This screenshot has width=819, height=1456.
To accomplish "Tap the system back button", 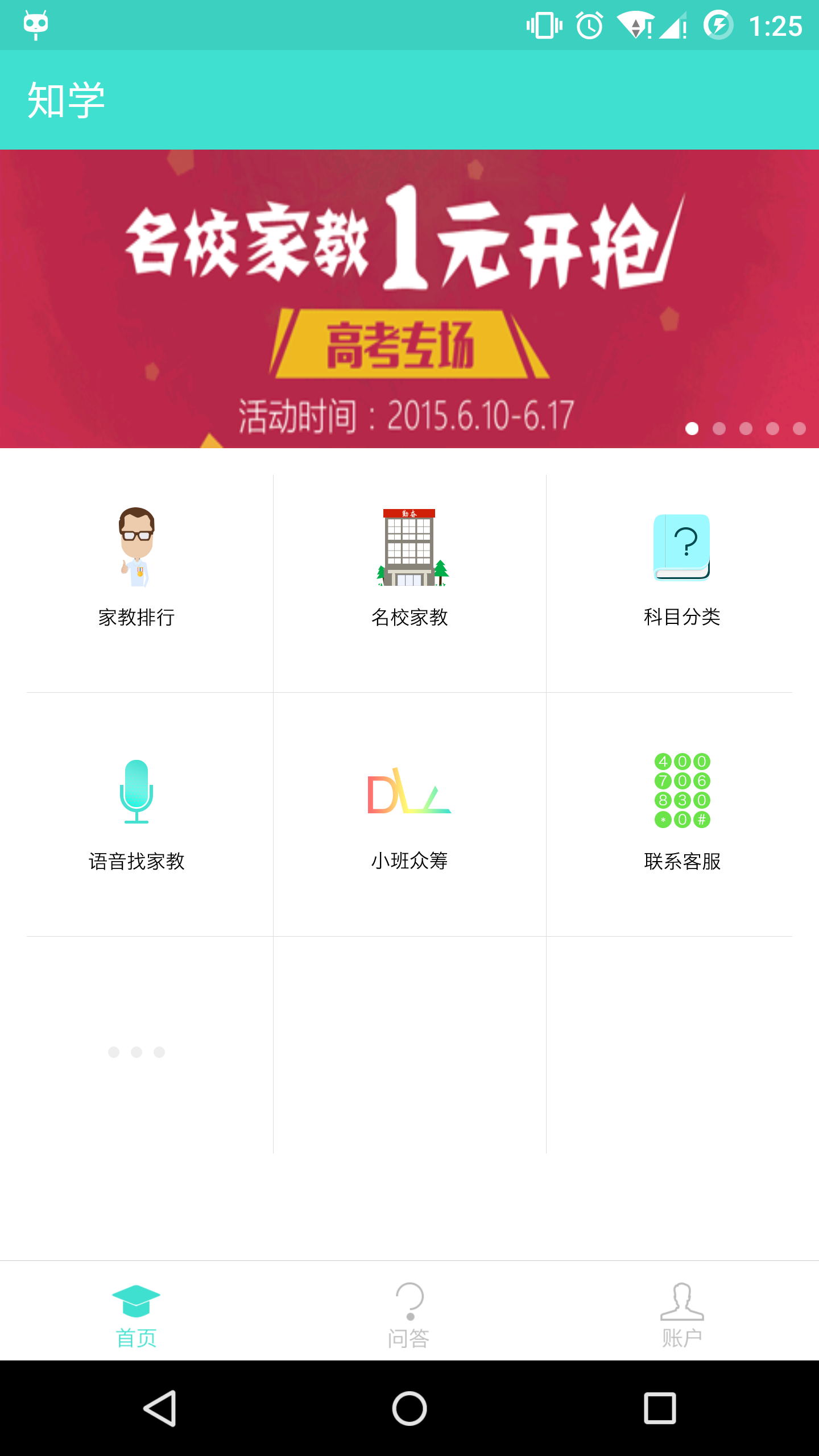I will 159,1408.
